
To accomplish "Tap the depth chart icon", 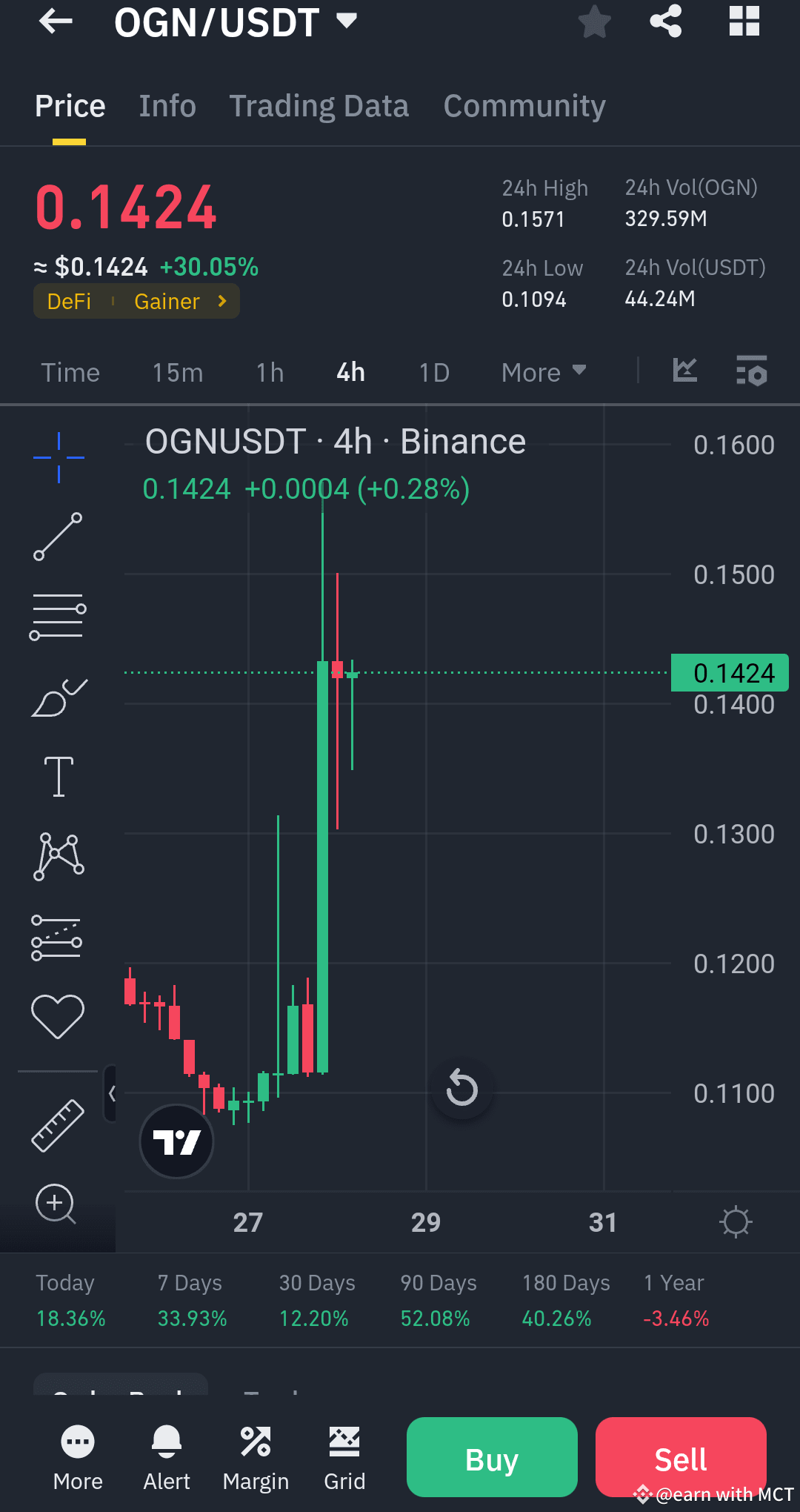I will pos(684,371).
